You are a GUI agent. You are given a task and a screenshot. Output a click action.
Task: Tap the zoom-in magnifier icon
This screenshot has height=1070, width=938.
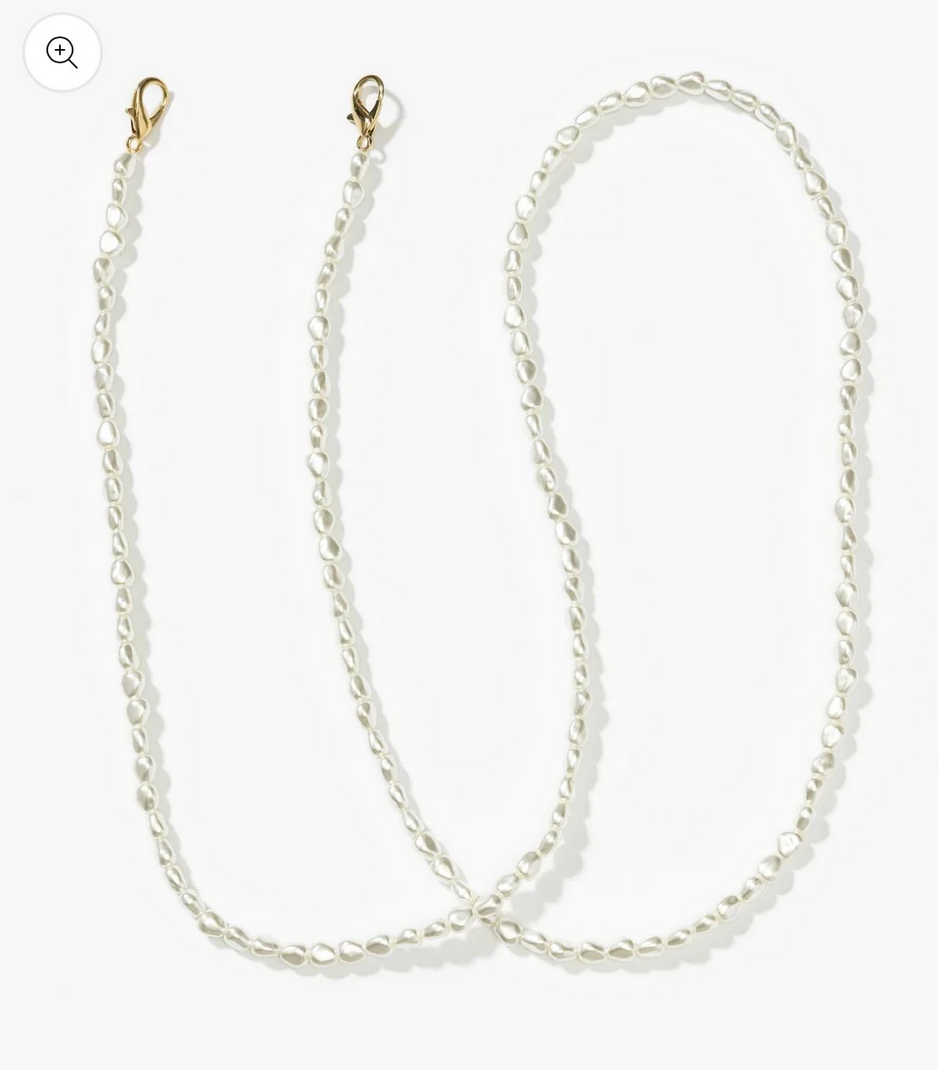tap(62, 52)
